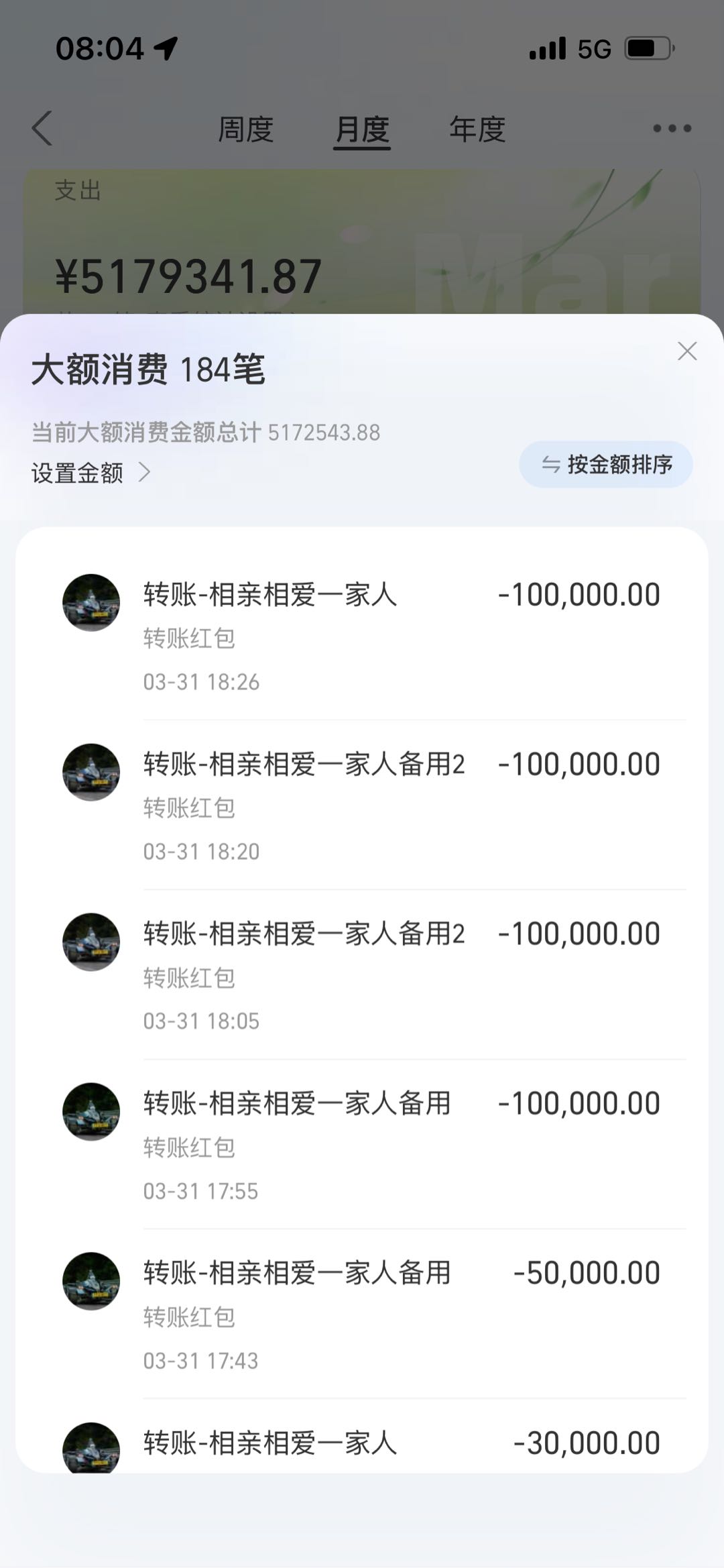Screen dimensions: 724x1568
Task: Tap the battery indicator
Action: click(648, 47)
